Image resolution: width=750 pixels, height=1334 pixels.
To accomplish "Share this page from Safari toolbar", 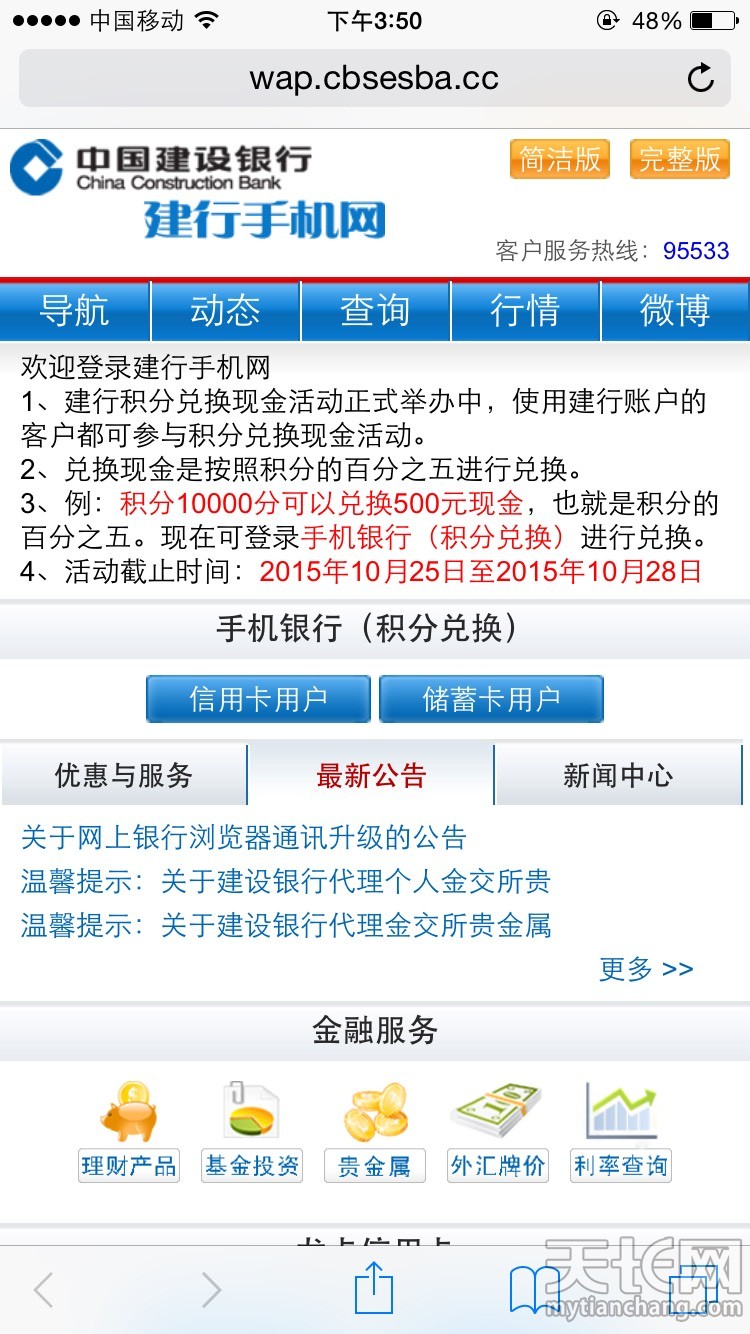I will pos(374,1289).
